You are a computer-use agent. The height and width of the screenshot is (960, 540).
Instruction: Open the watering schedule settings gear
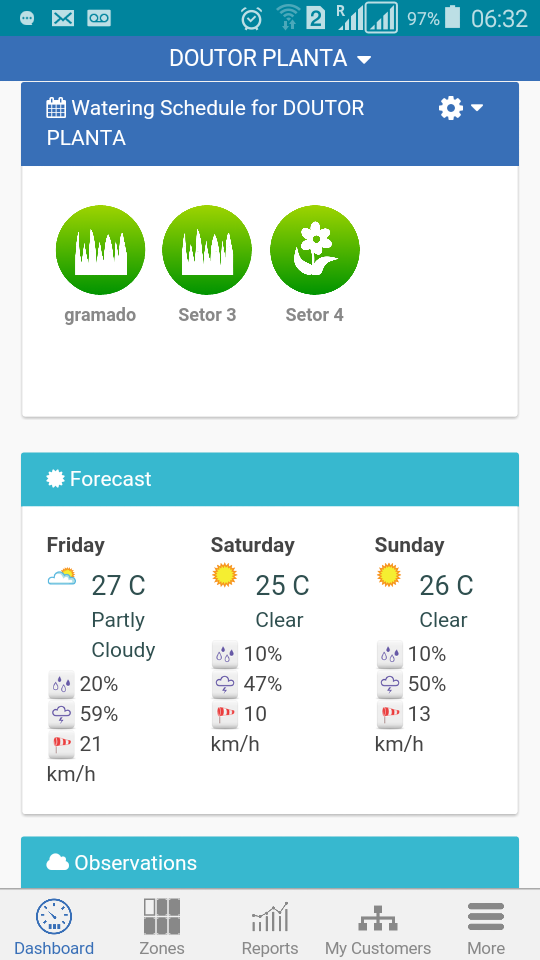(460, 108)
